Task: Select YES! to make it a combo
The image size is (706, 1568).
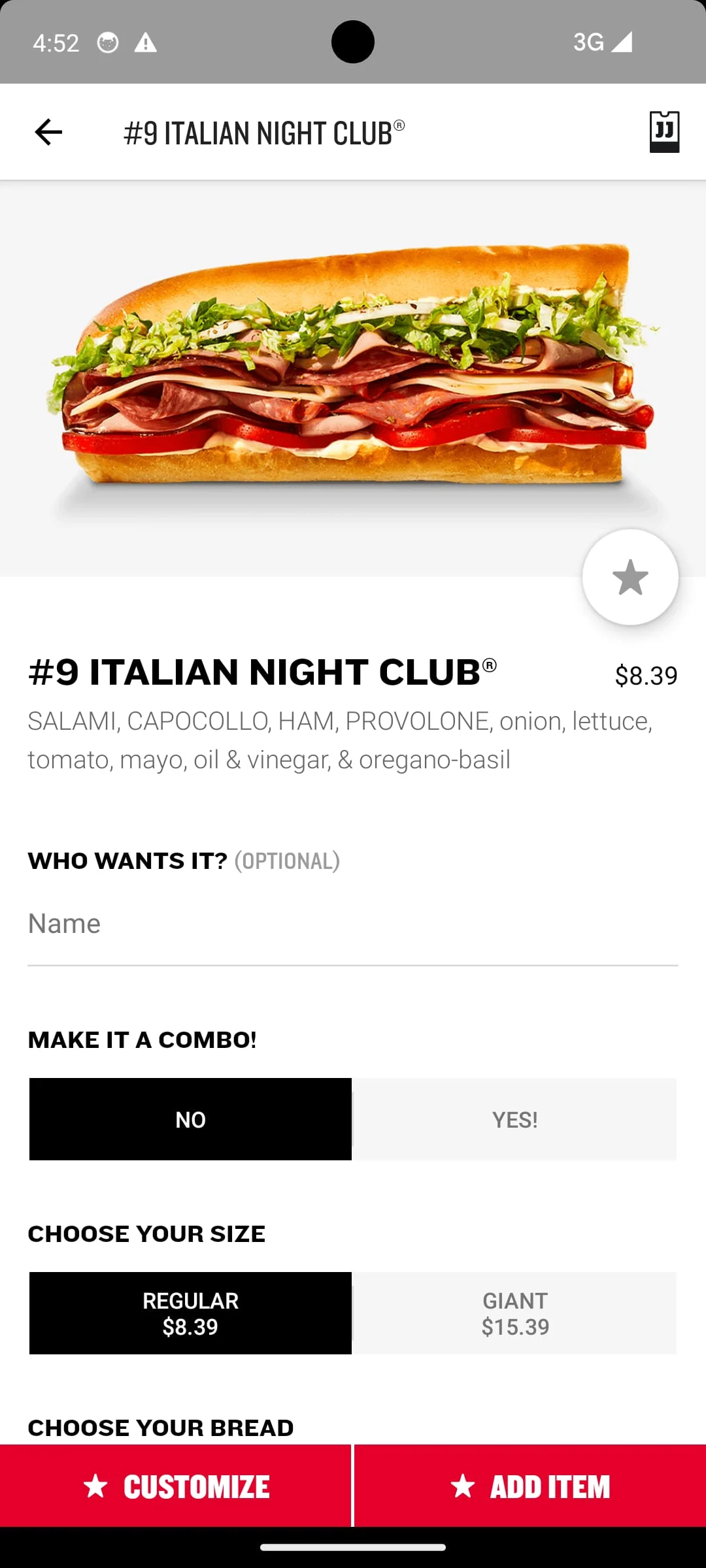Action: (x=514, y=1119)
